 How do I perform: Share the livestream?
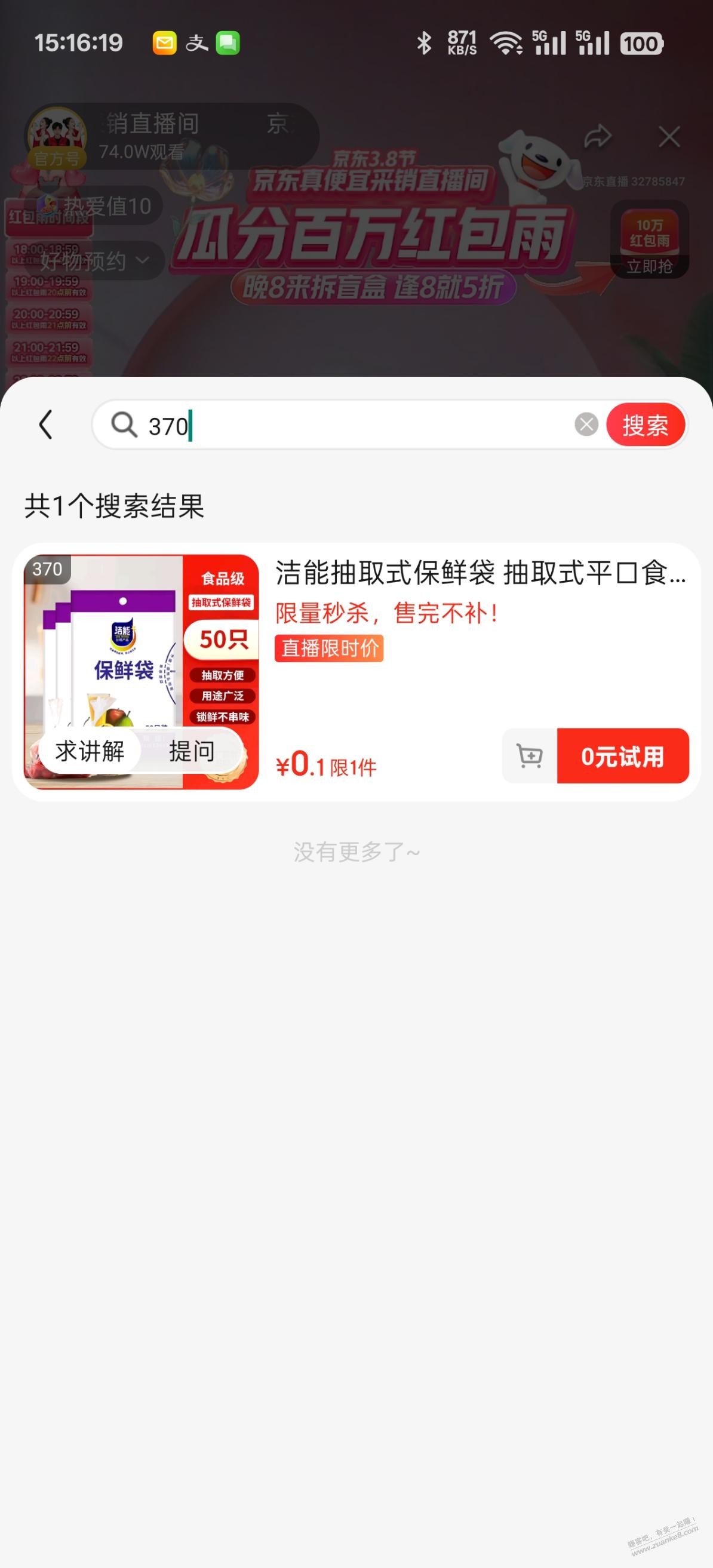coord(597,137)
